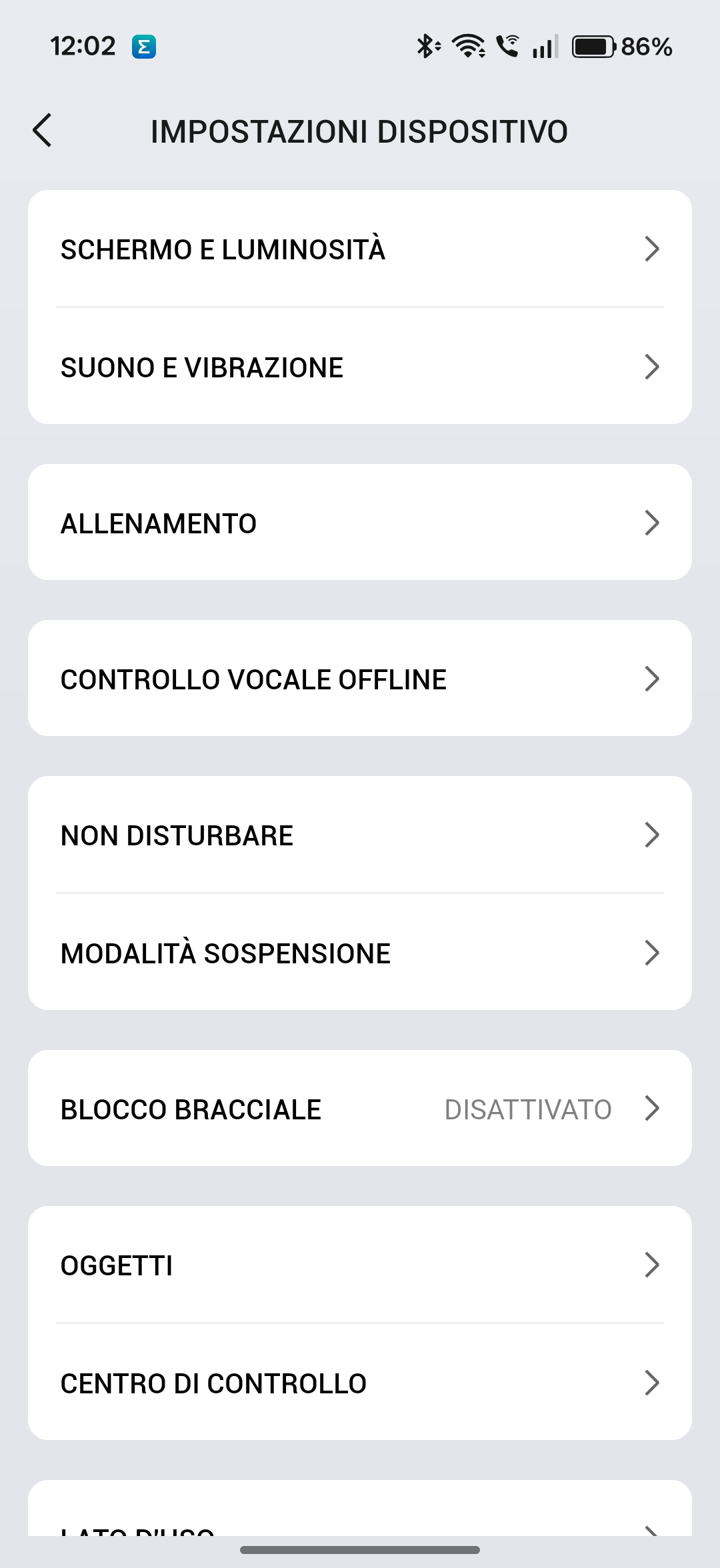
Task: Open Controllo vocale offline
Action: click(x=360, y=679)
